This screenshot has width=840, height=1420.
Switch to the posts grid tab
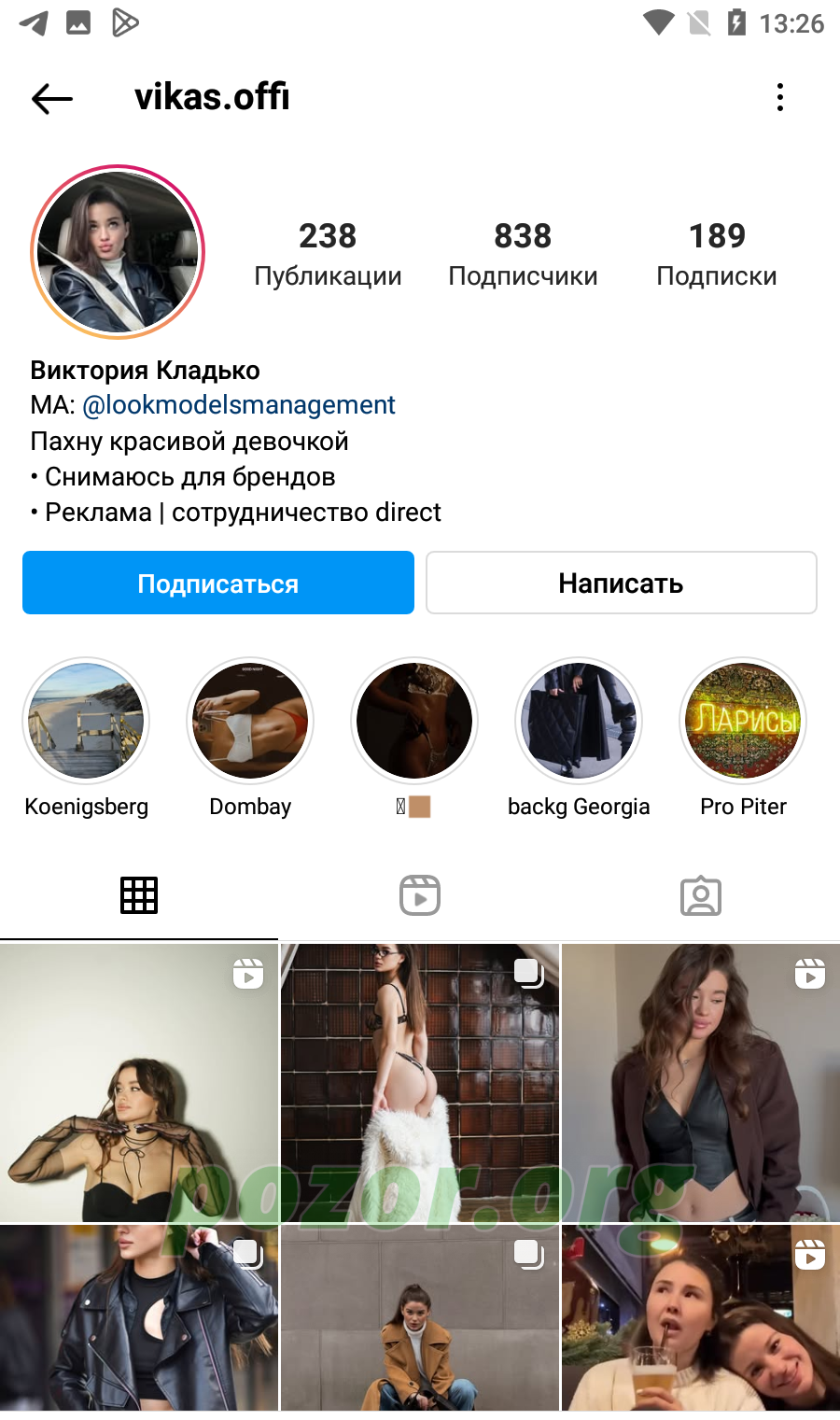tap(139, 895)
